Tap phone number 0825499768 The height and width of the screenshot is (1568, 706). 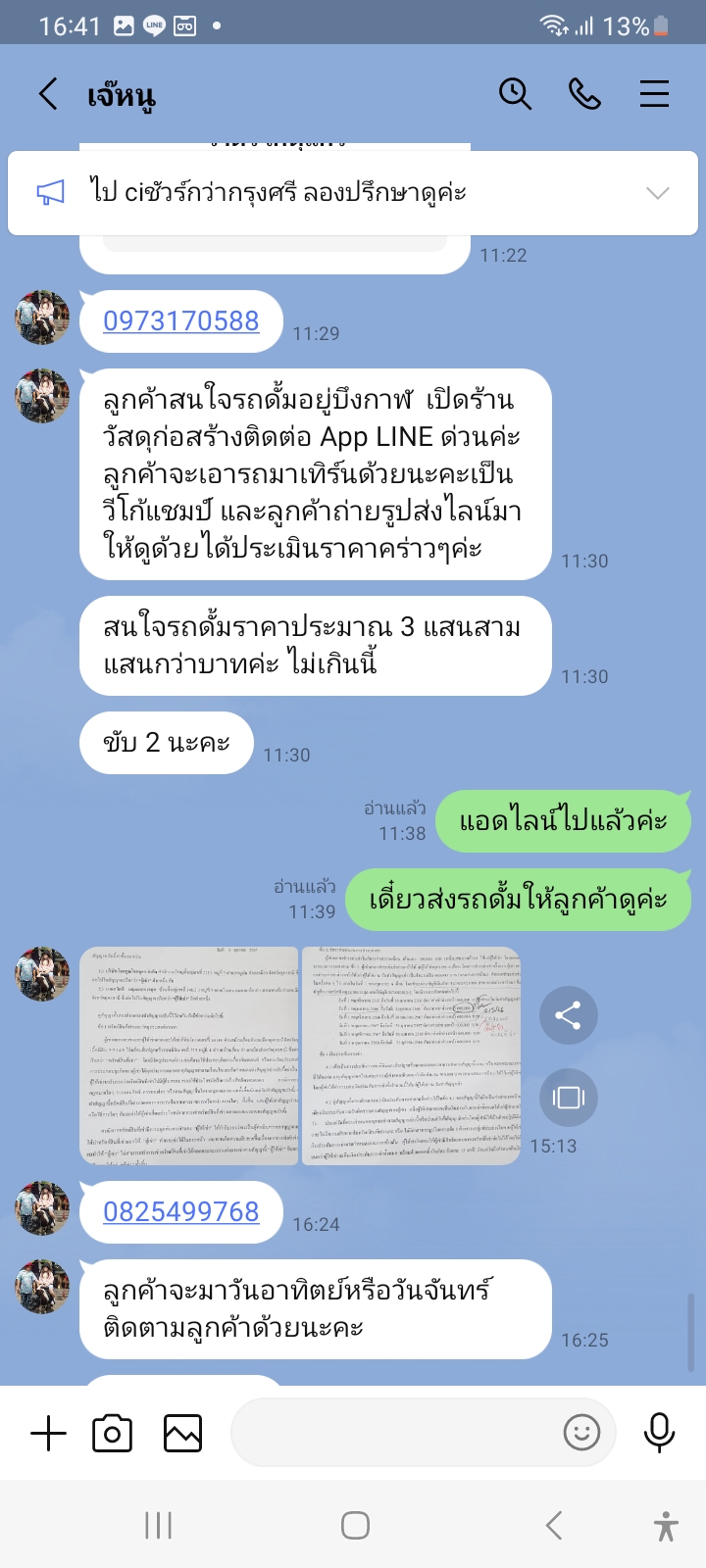pyautogui.click(x=181, y=1212)
